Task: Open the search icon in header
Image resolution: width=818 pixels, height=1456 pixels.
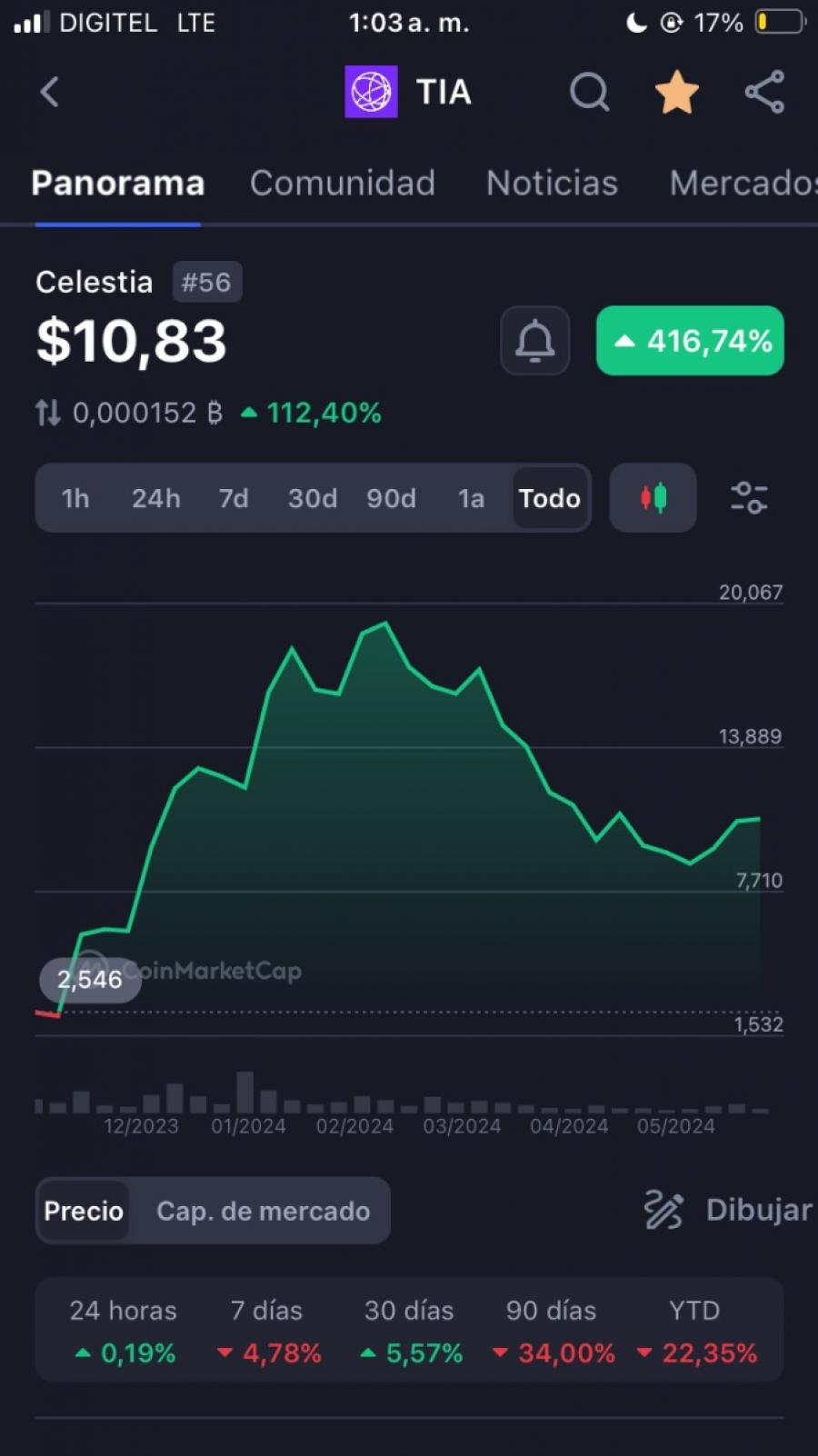Action: (589, 92)
